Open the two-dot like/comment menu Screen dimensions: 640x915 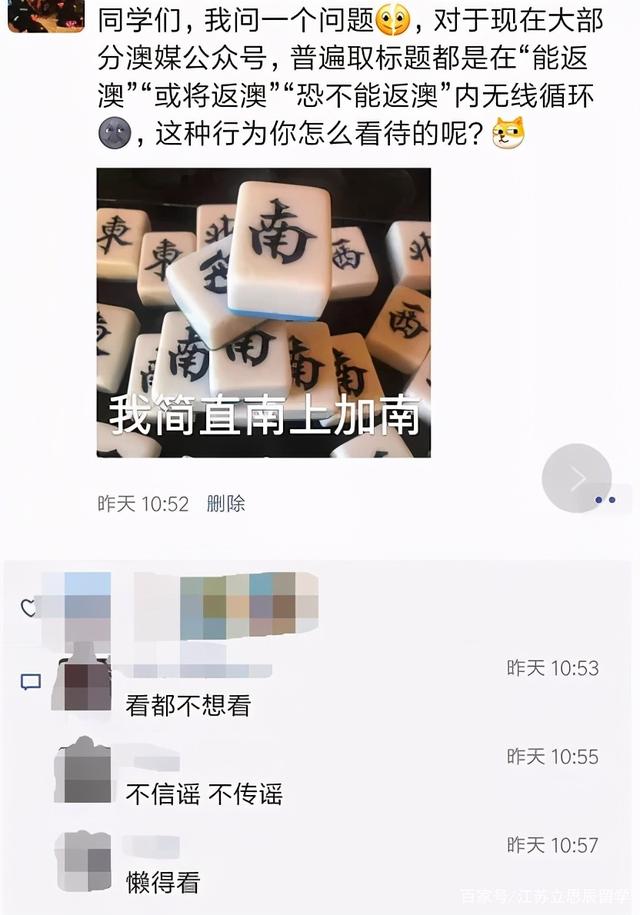(605, 500)
